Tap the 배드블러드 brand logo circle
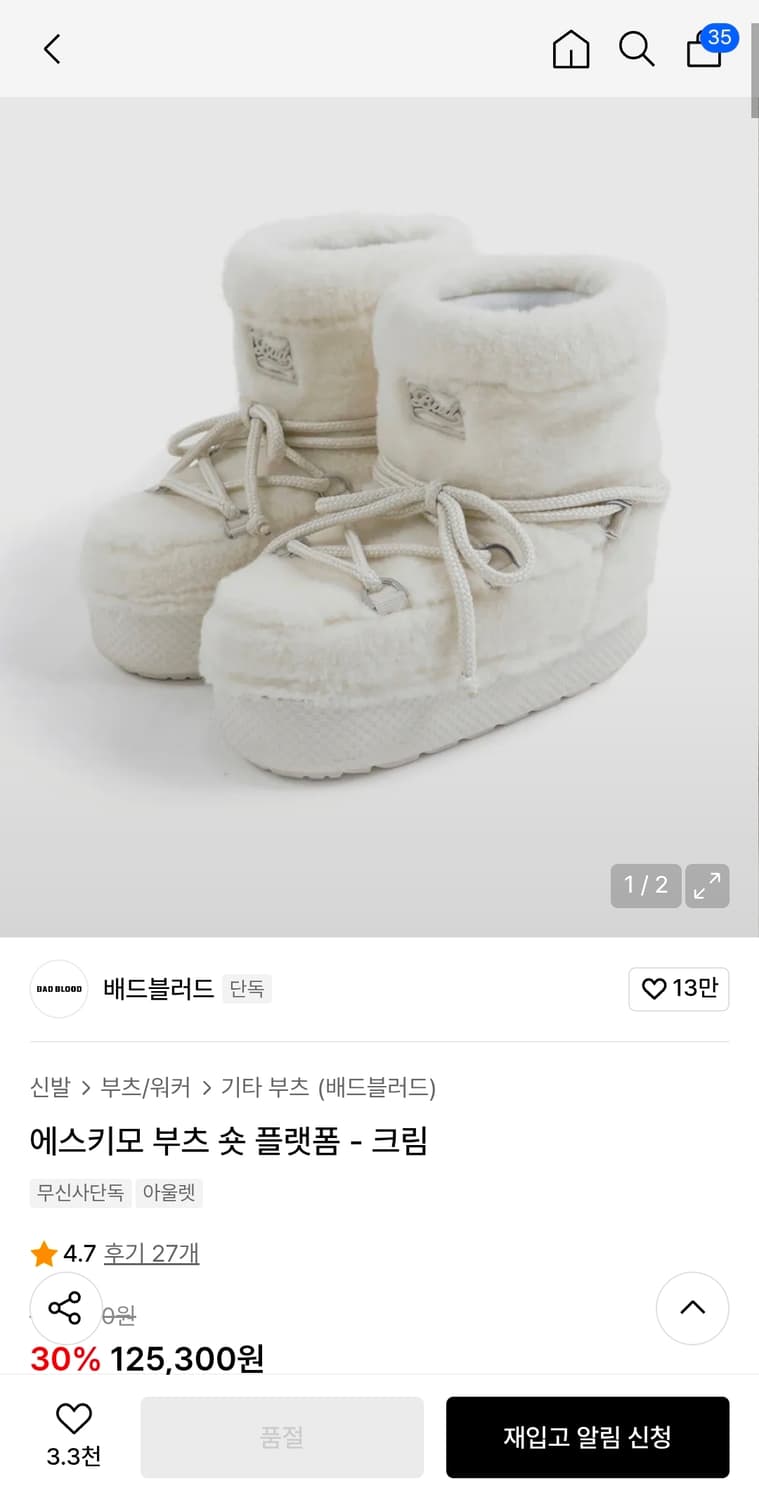This screenshot has width=759, height=1500. 59,989
